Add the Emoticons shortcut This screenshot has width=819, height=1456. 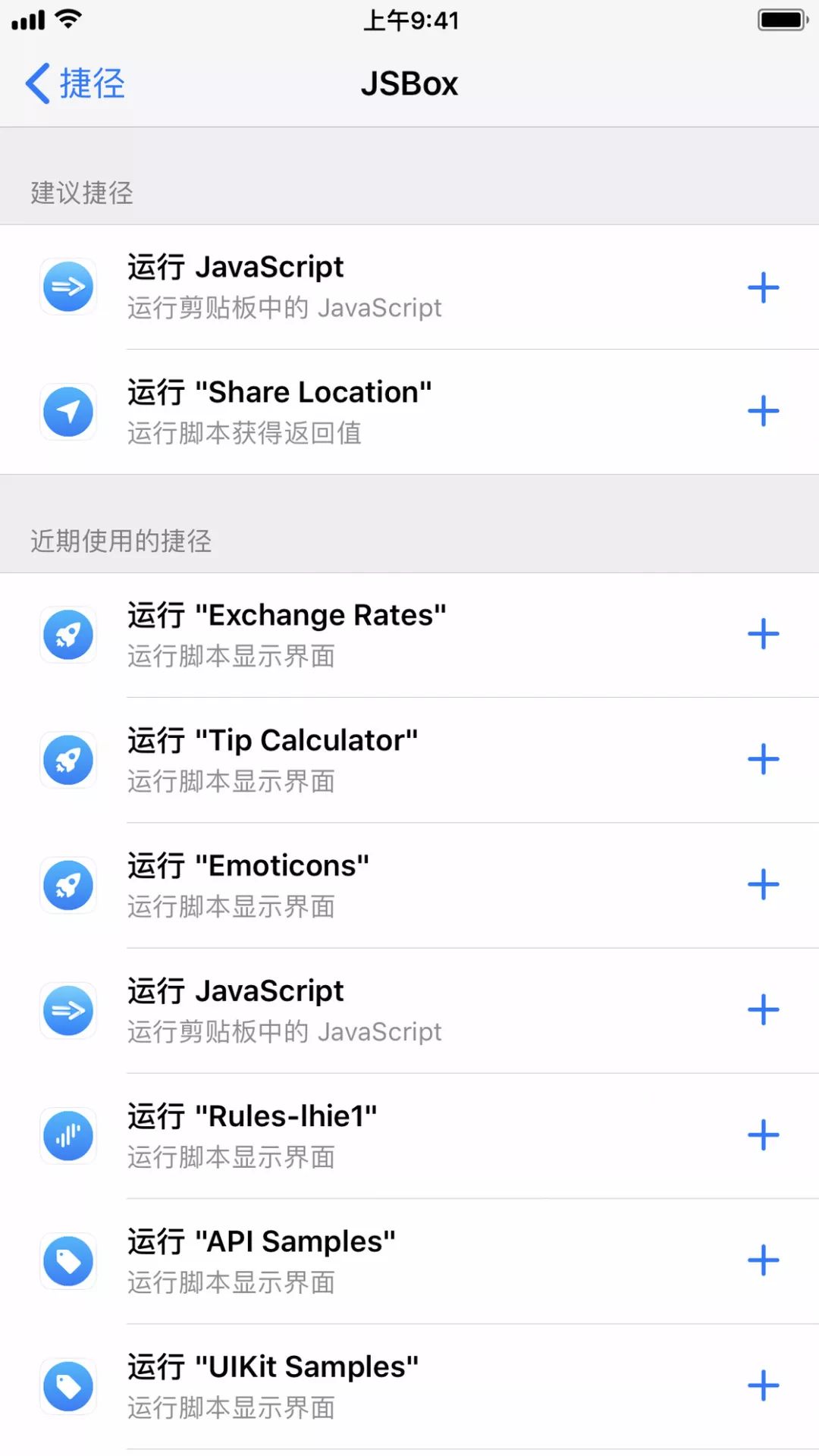click(764, 885)
